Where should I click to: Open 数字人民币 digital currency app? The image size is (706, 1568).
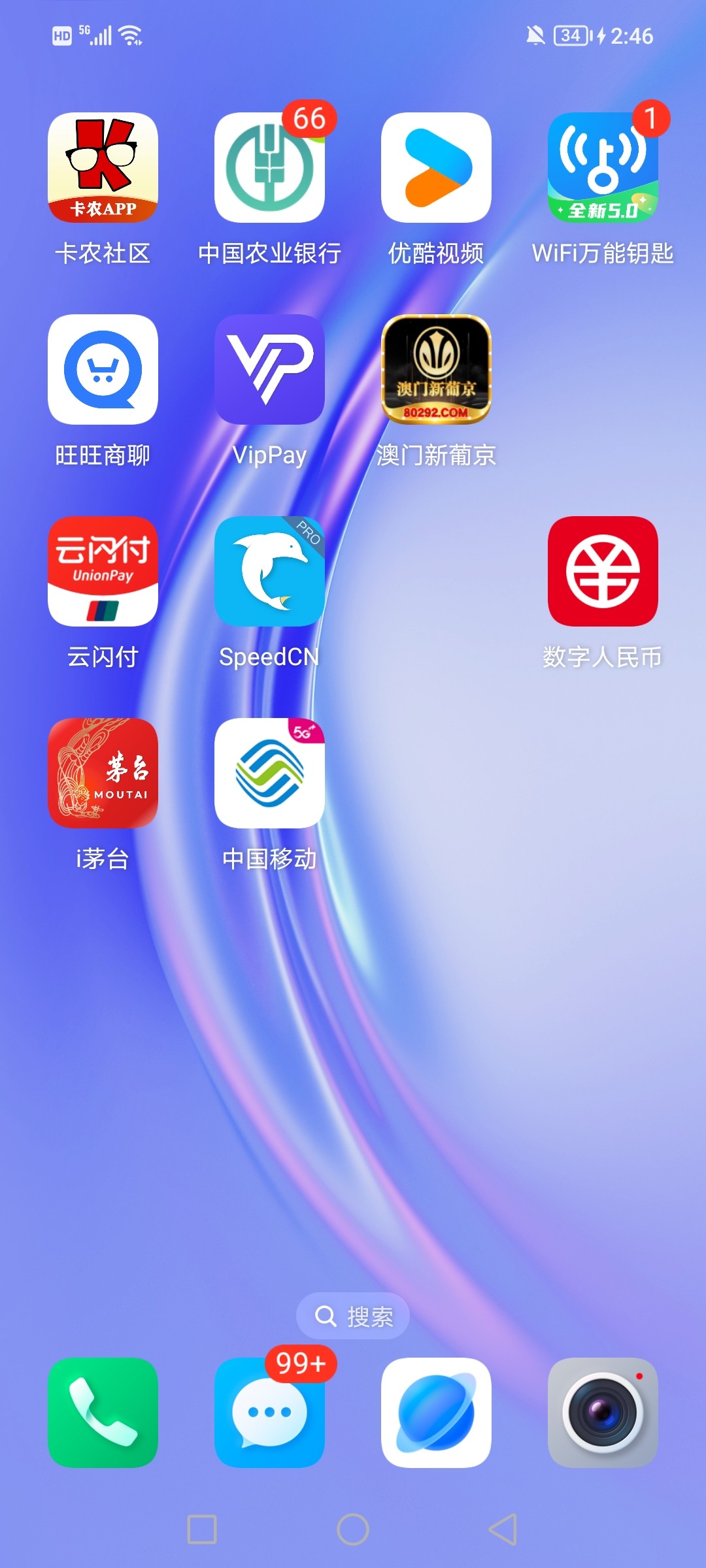click(603, 572)
